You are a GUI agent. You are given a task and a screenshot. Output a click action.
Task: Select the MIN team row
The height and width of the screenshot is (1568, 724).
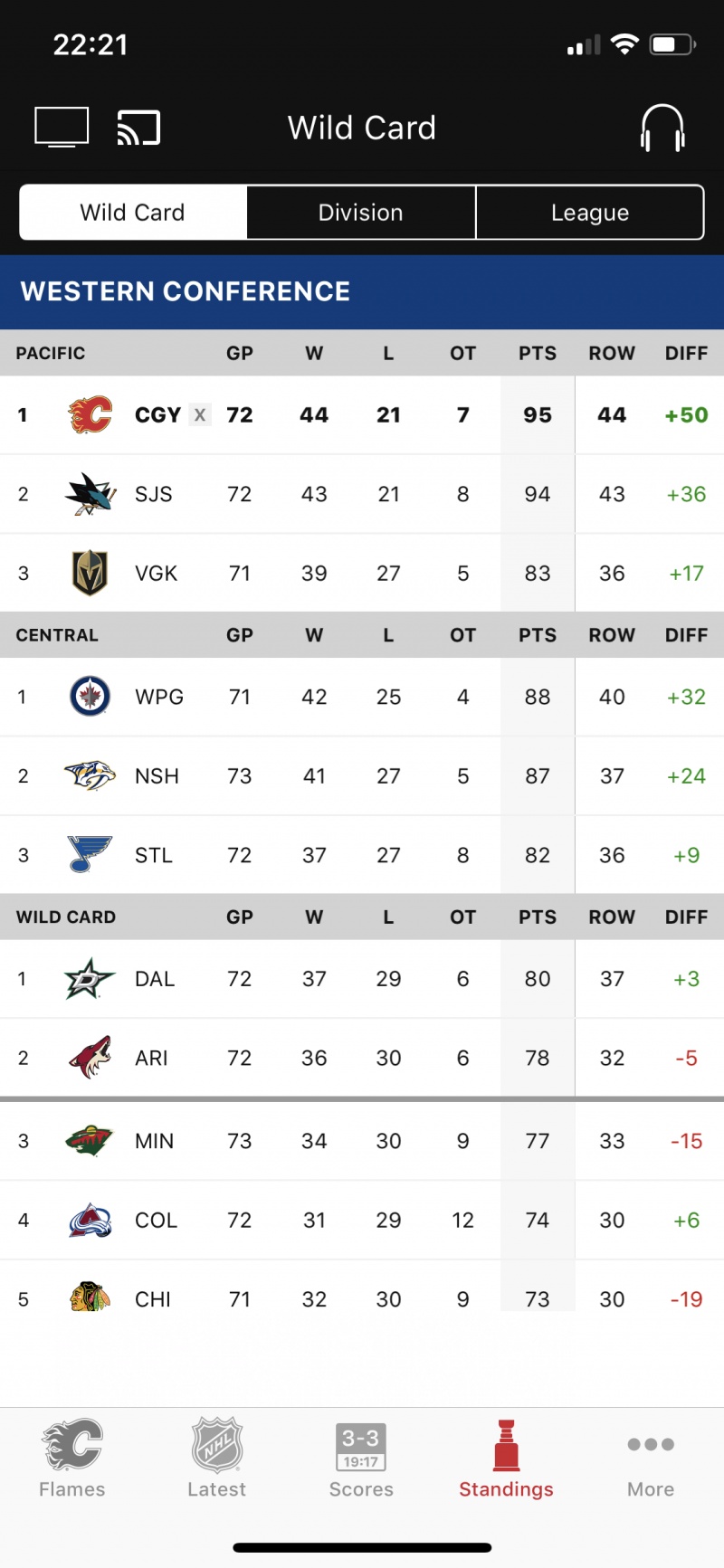[x=362, y=1141]
